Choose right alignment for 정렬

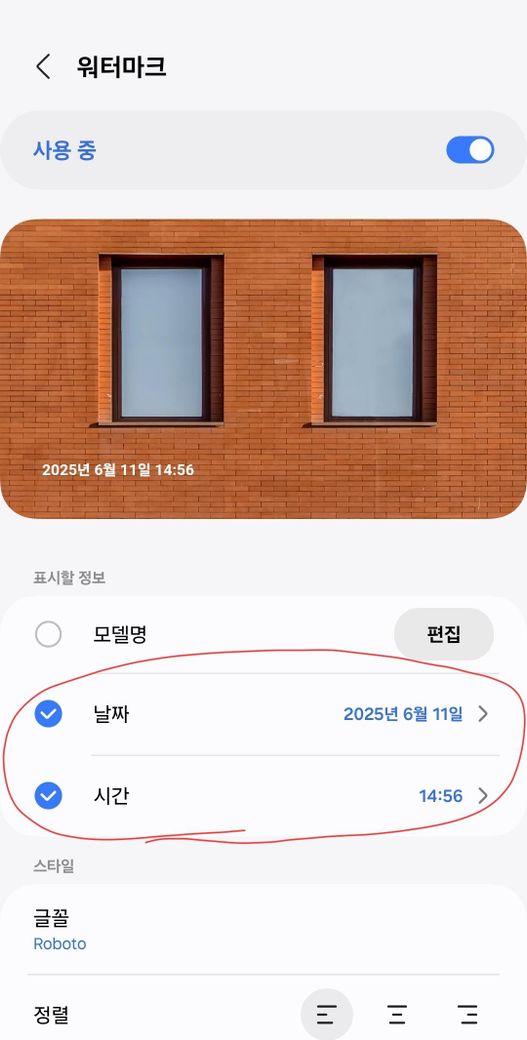[x=467, y=1014]
